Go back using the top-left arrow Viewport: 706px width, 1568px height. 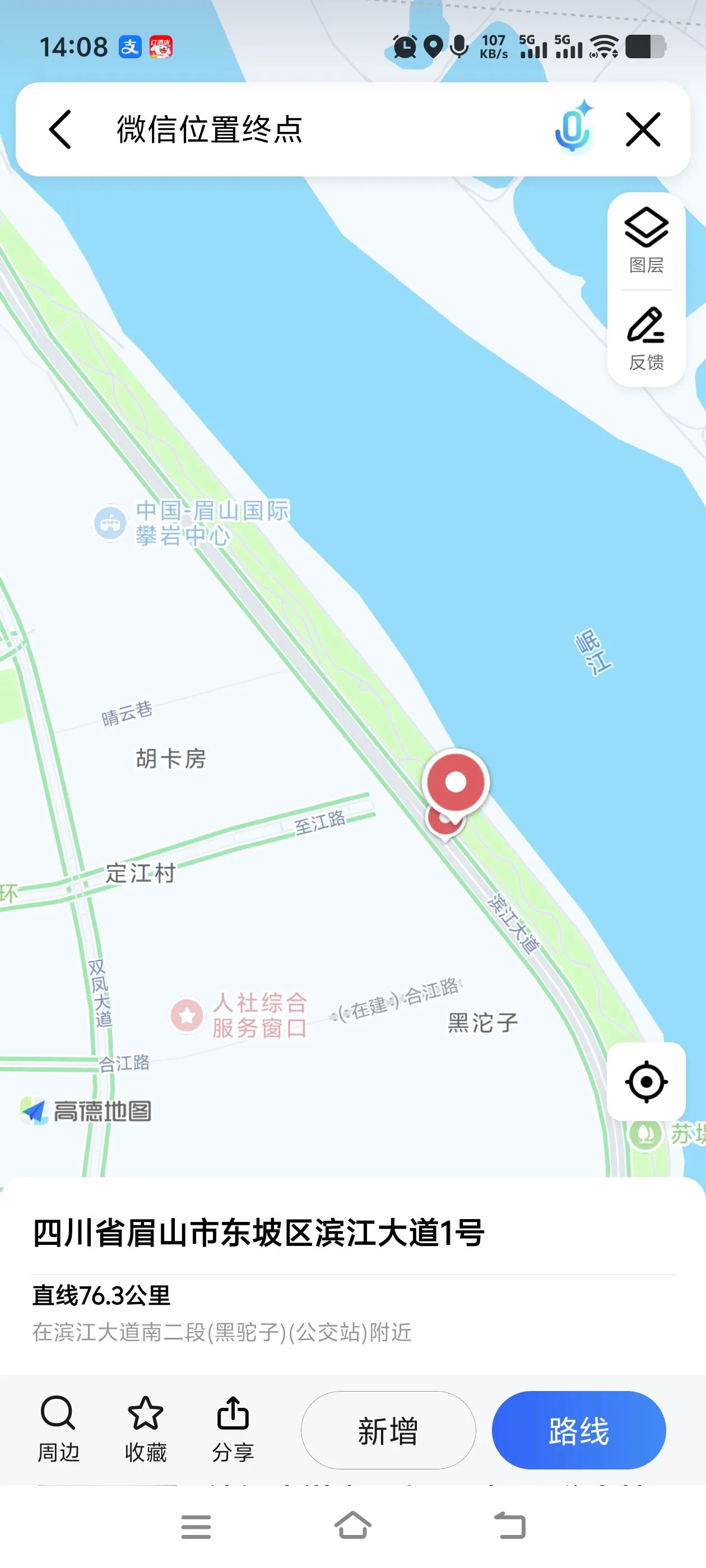point(61,129)
